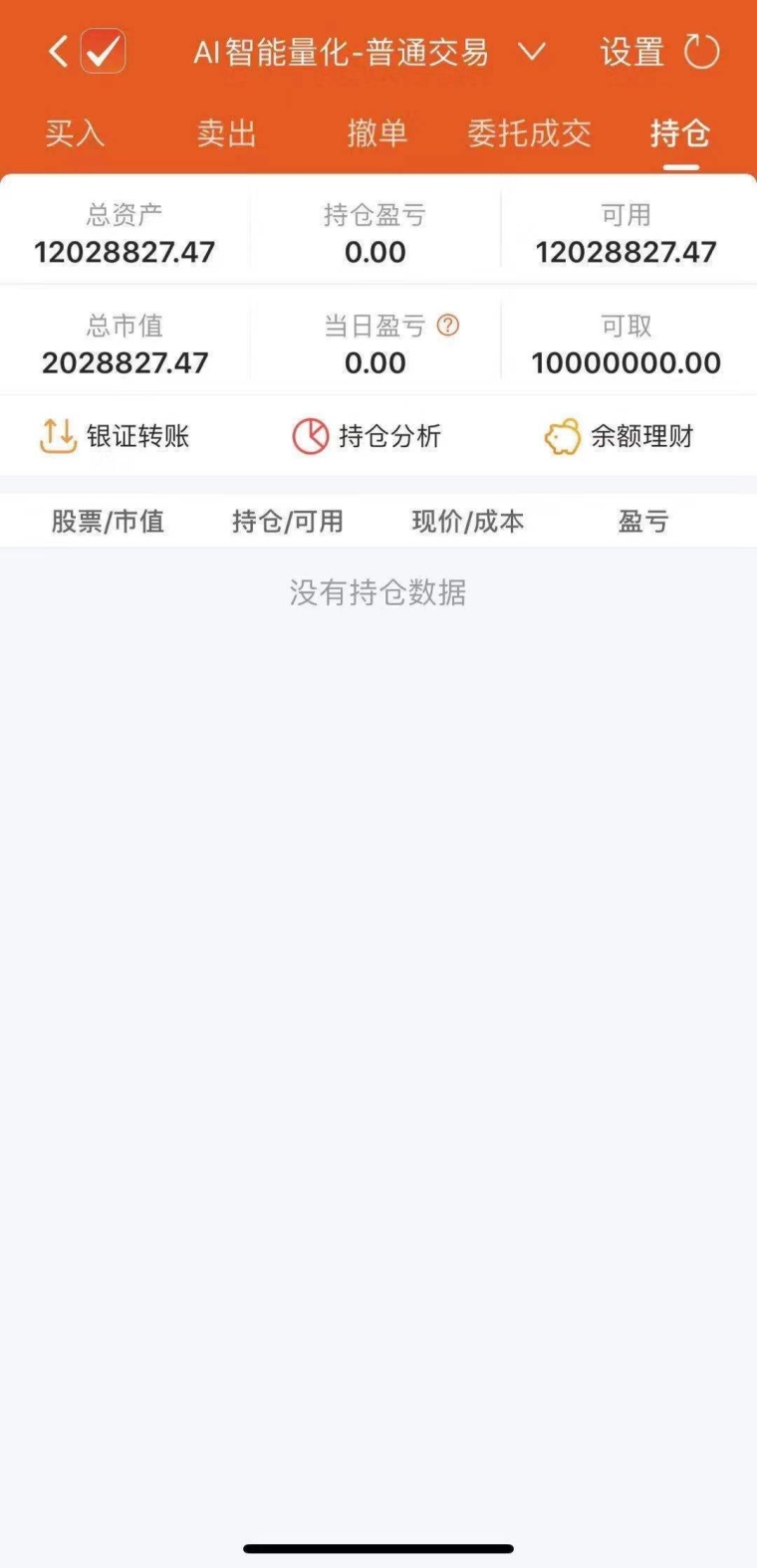Switch to the 卖出 tab
The image size is (757, 1568).
click(226, 133)
